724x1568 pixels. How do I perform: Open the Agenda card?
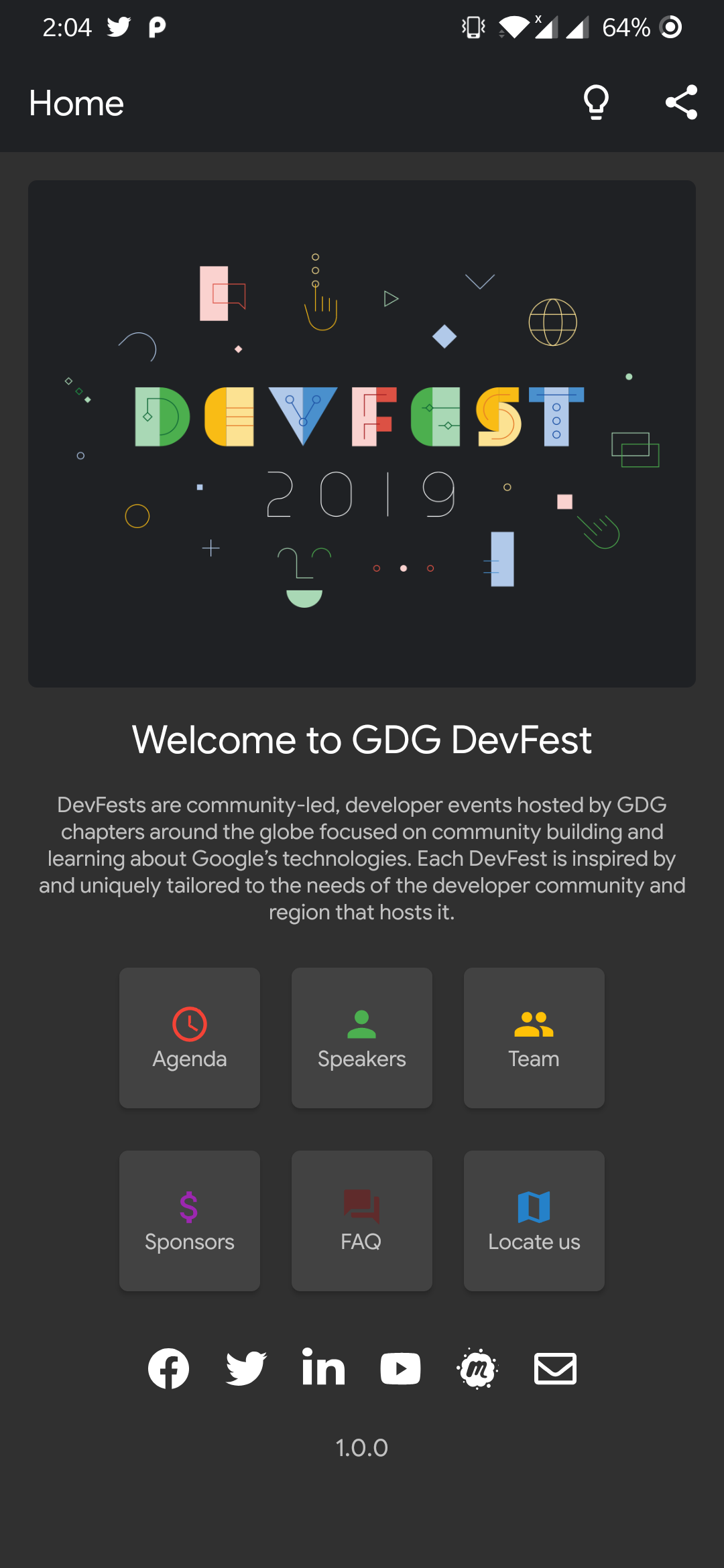coord(190,1037)
